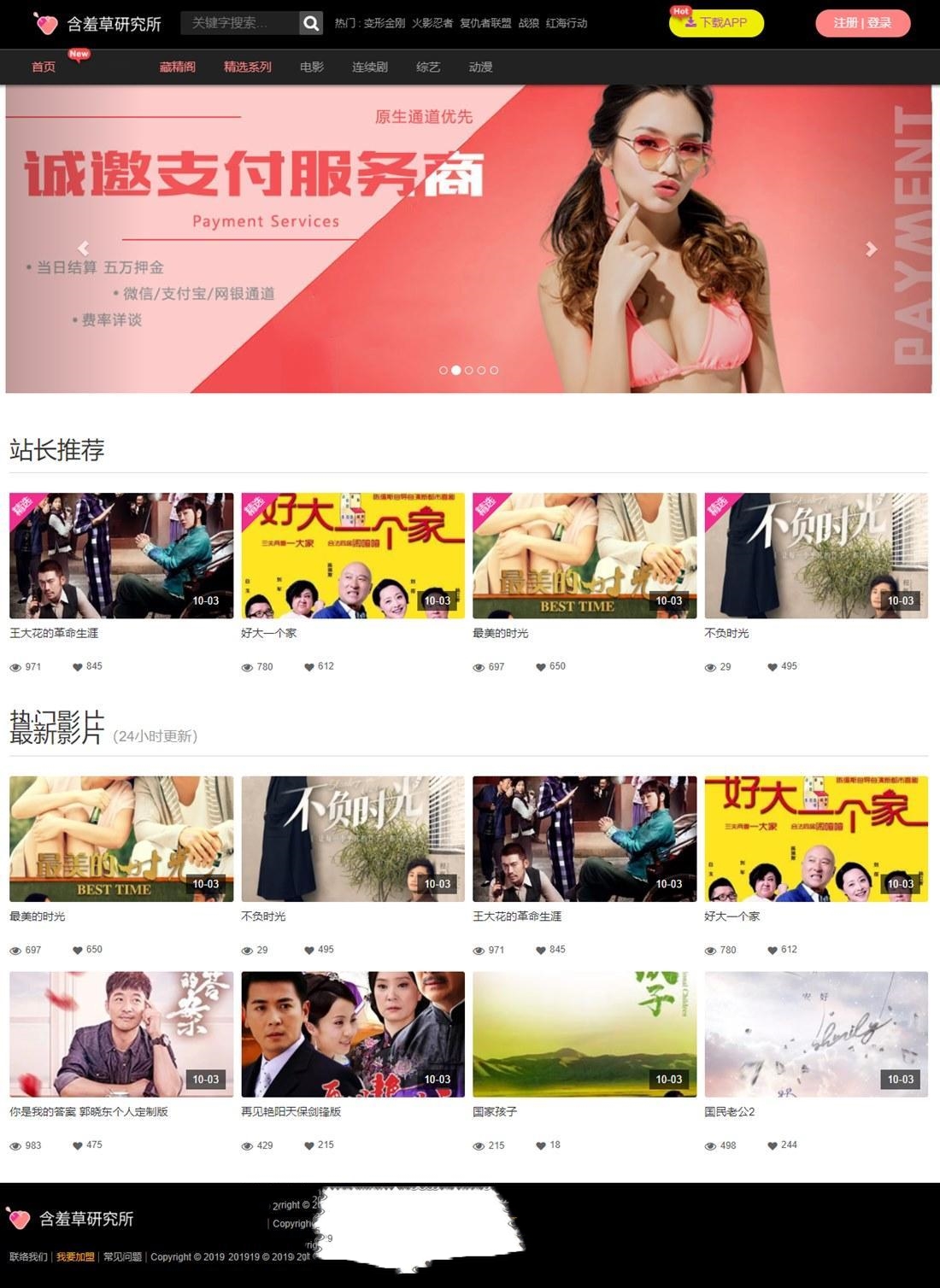Open hot search term 火影忍者

coord(432,23)
